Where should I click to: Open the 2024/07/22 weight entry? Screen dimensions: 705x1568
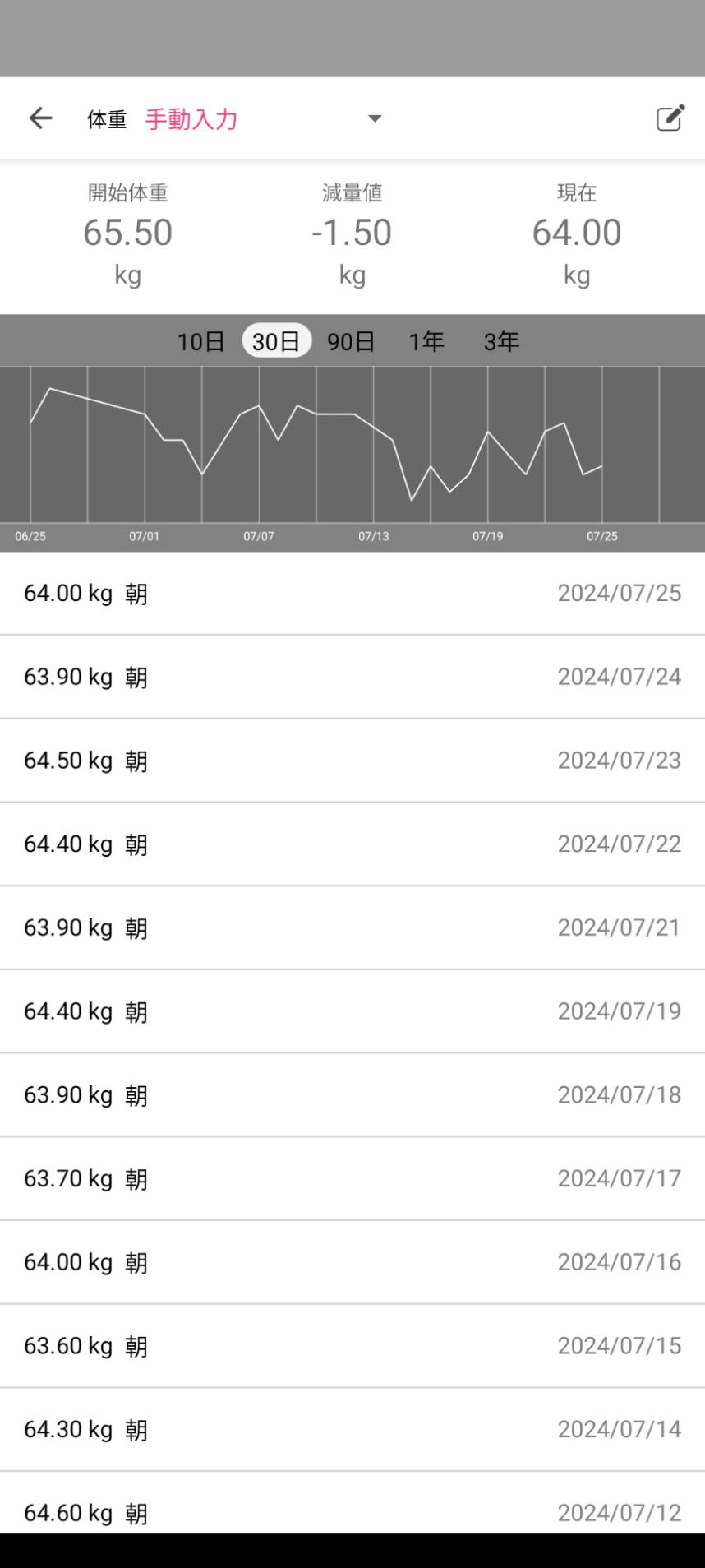352,844
